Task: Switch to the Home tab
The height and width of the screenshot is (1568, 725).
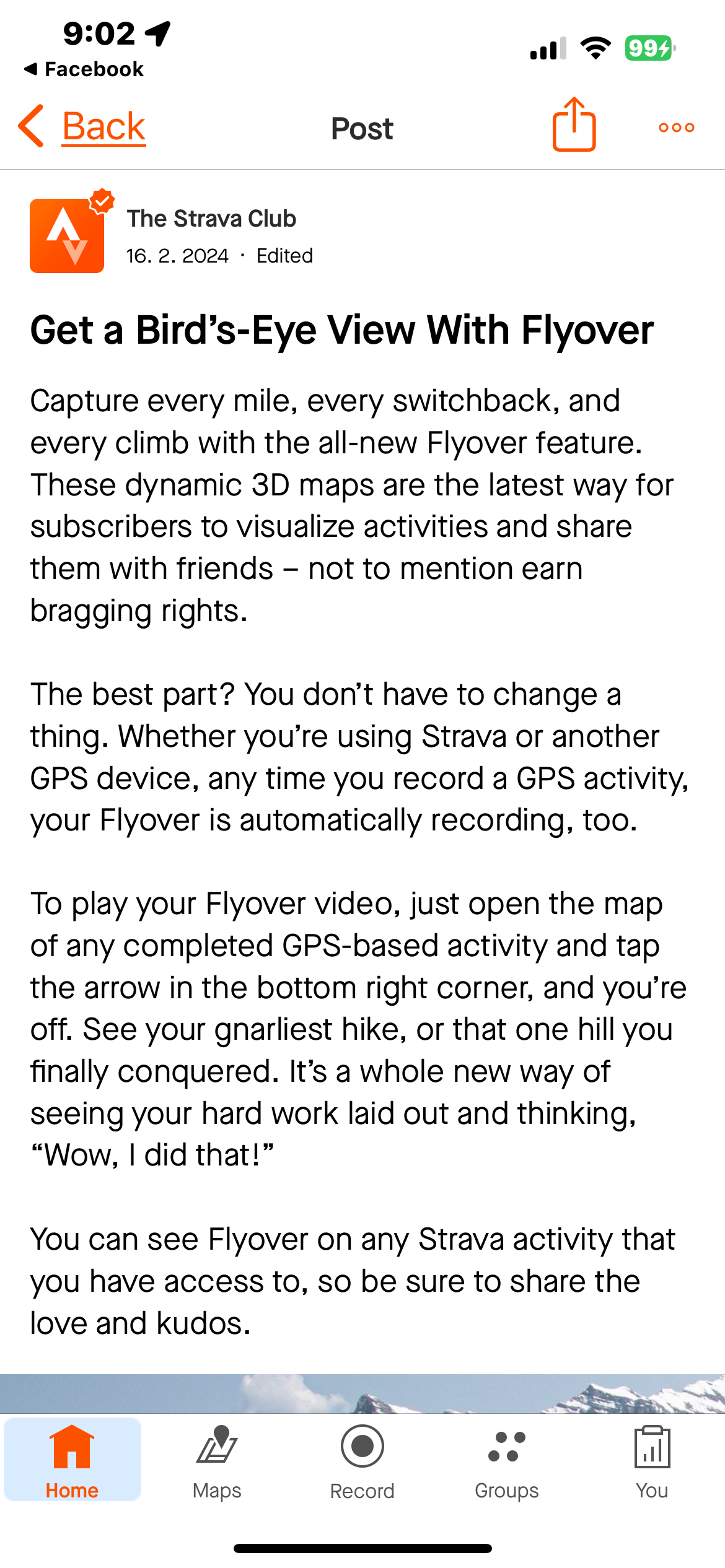Action: click(x=72, y=1460)
